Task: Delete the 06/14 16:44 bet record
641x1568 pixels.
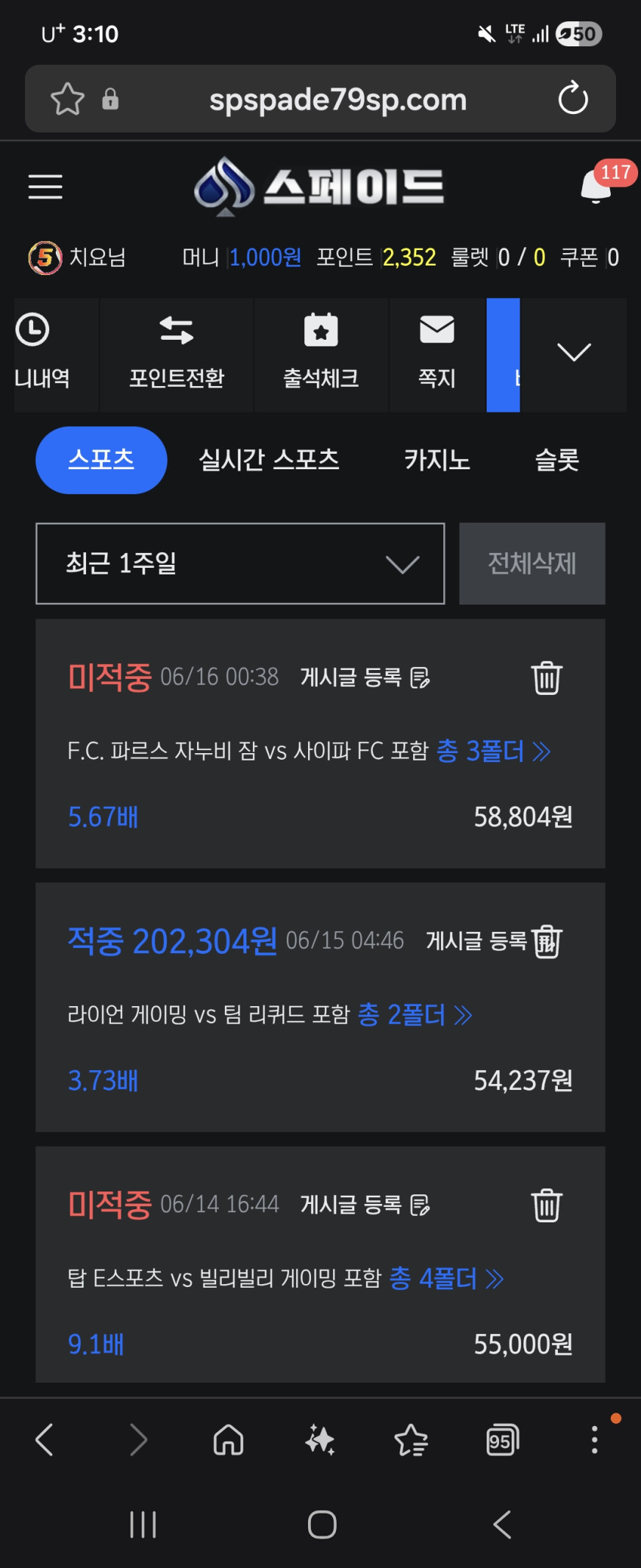Action: [547, 1205]
